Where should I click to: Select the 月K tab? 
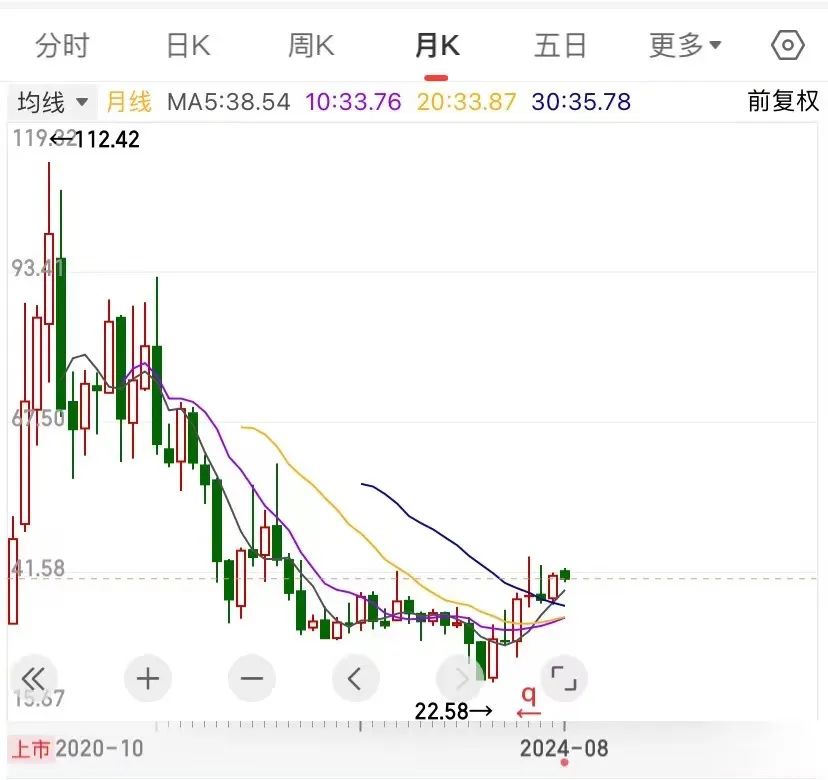[x=436, y=45]
